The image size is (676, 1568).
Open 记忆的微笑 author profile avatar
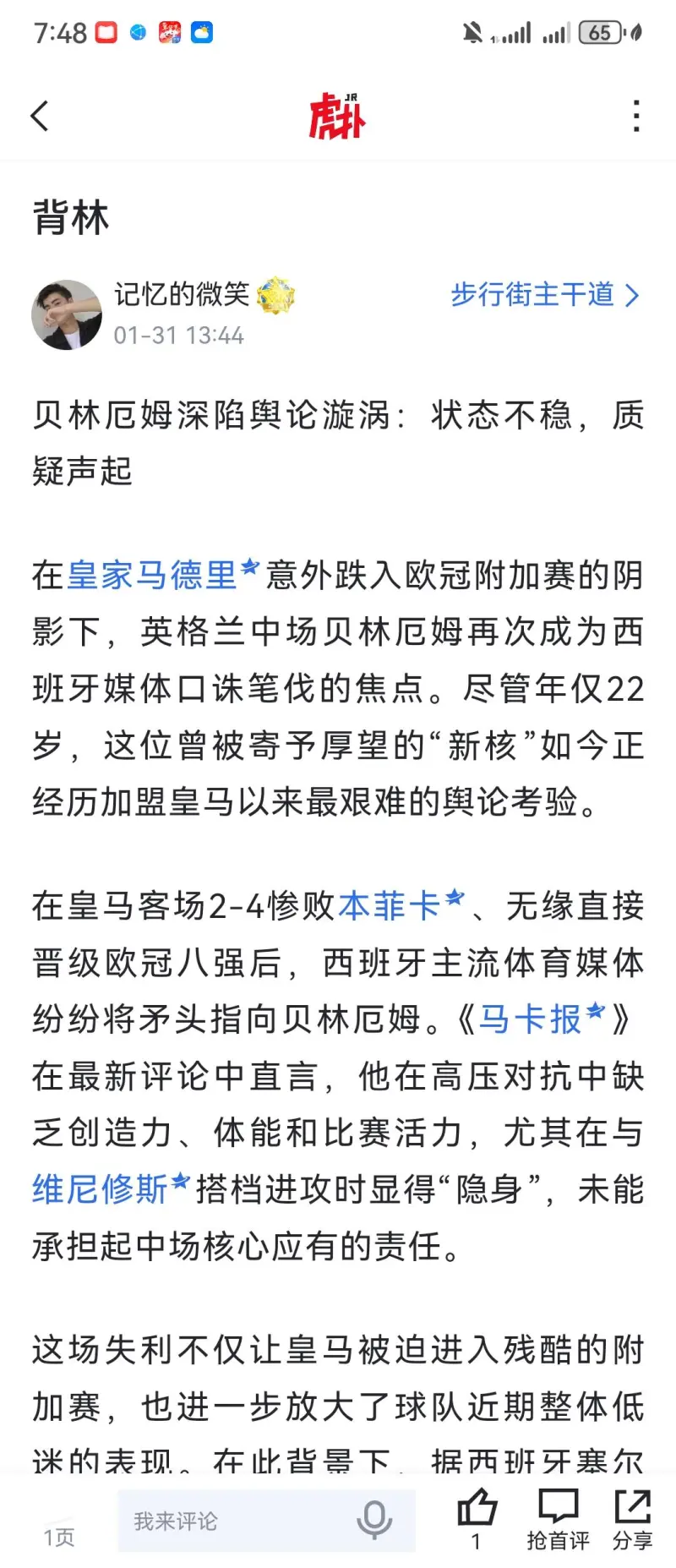(67, 314)
